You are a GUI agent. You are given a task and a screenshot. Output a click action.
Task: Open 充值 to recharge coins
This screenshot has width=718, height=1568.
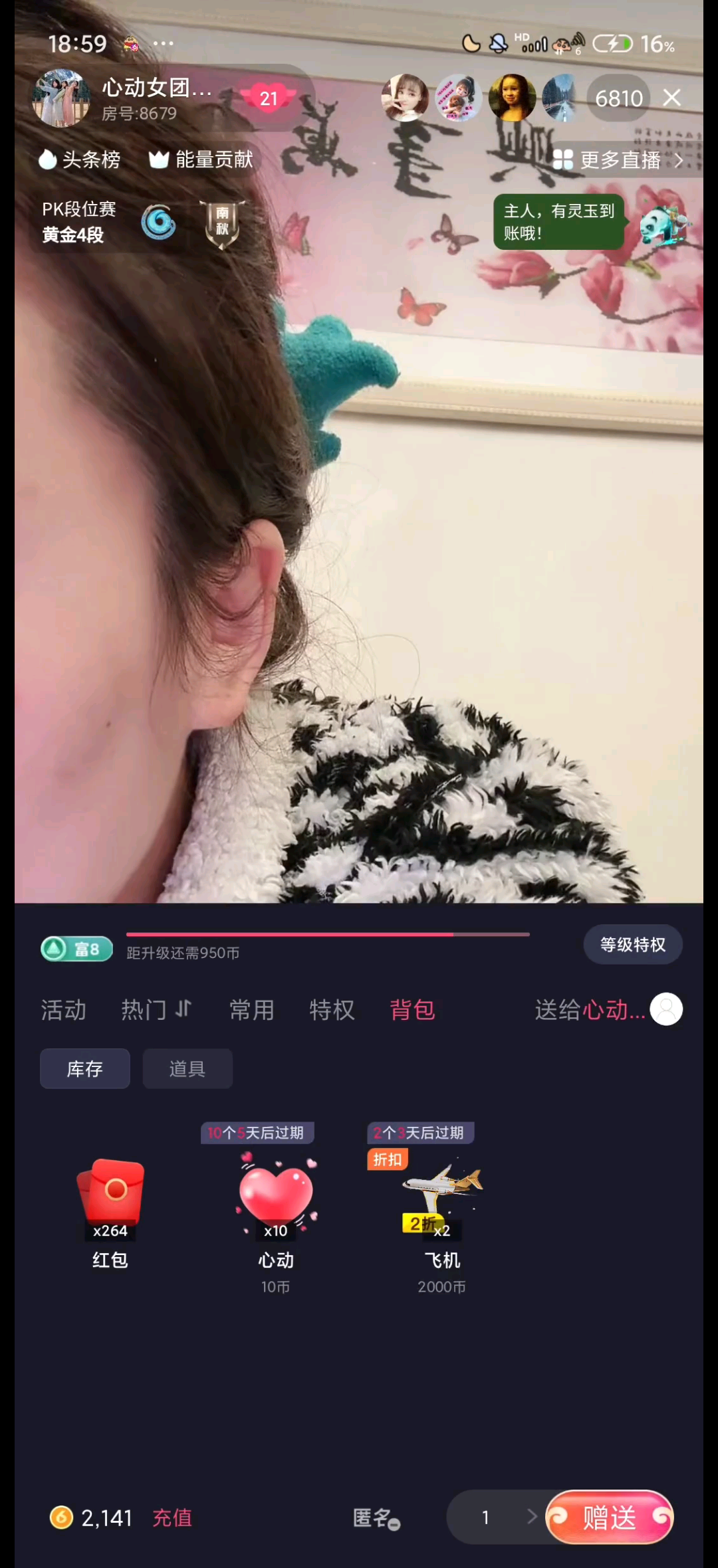pos(172,1518)
